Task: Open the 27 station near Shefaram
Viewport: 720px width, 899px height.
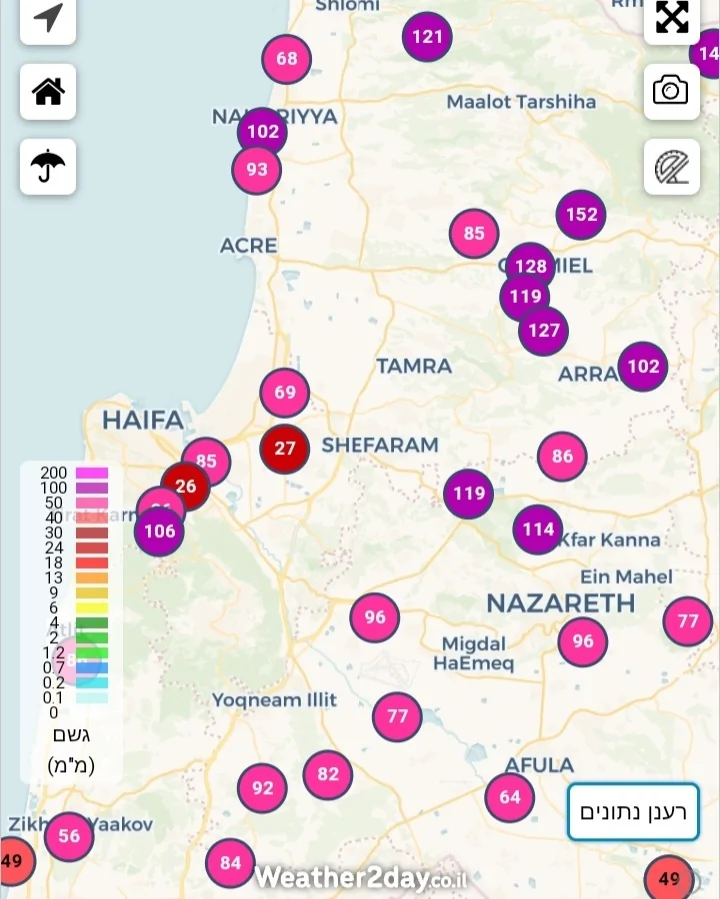Action: point(285,448)
